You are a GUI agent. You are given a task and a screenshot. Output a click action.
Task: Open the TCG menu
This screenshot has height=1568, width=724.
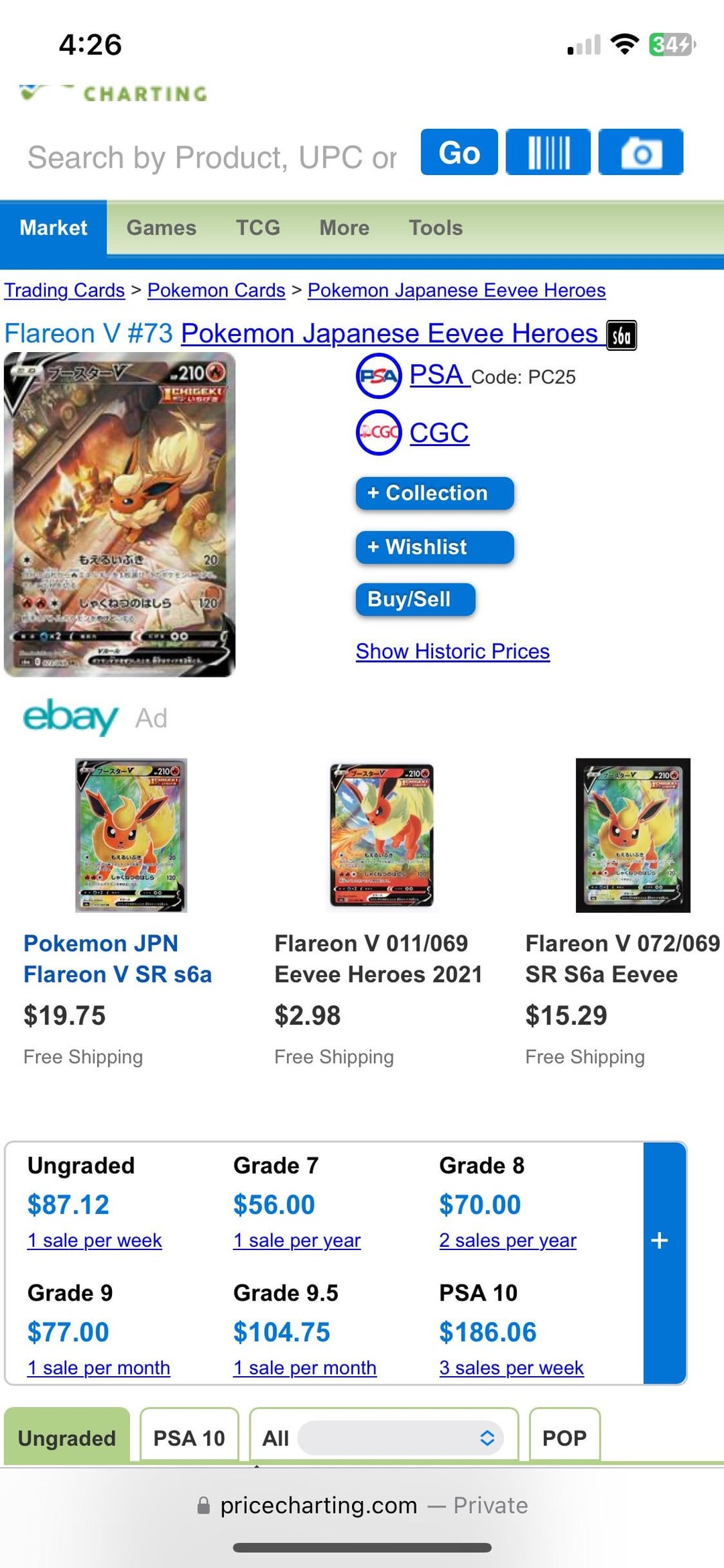(257, 228)
